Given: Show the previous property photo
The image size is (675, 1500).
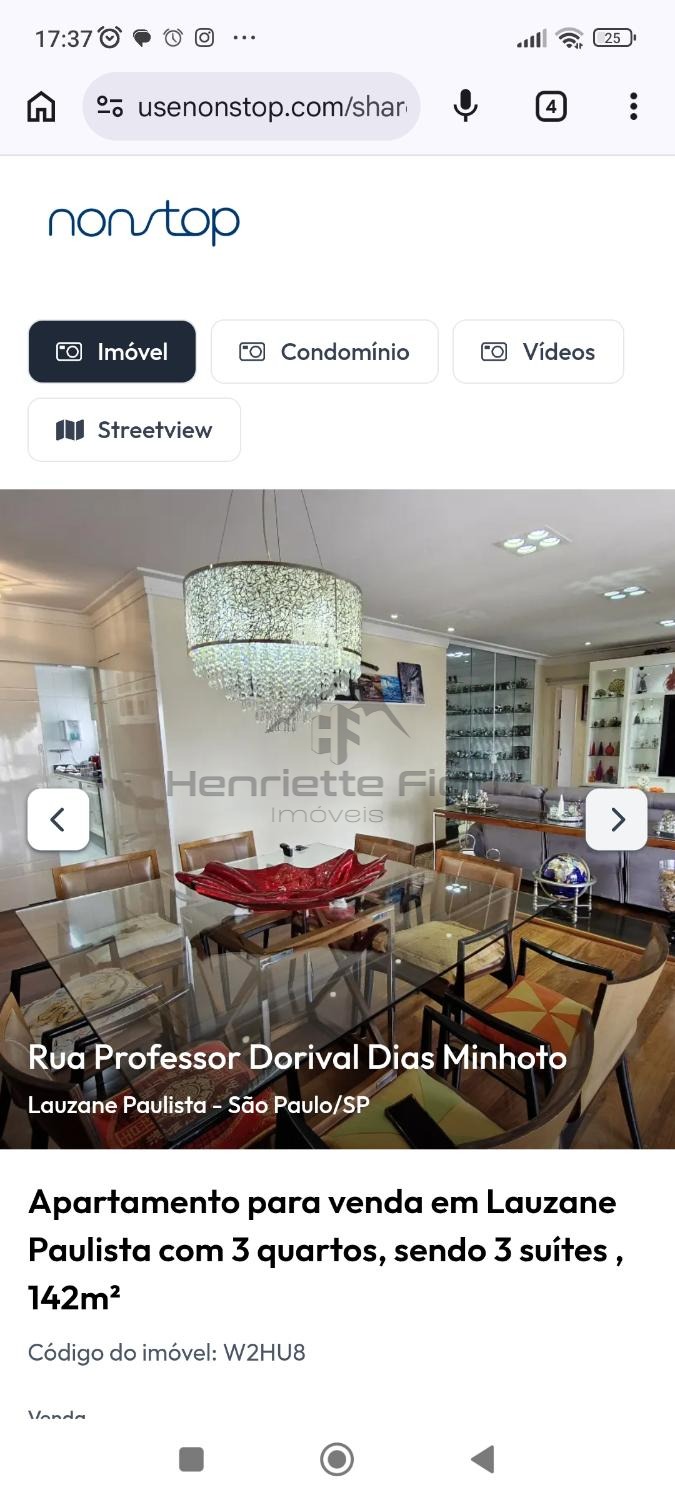Looking at the screenshot, I should (58, 820).
